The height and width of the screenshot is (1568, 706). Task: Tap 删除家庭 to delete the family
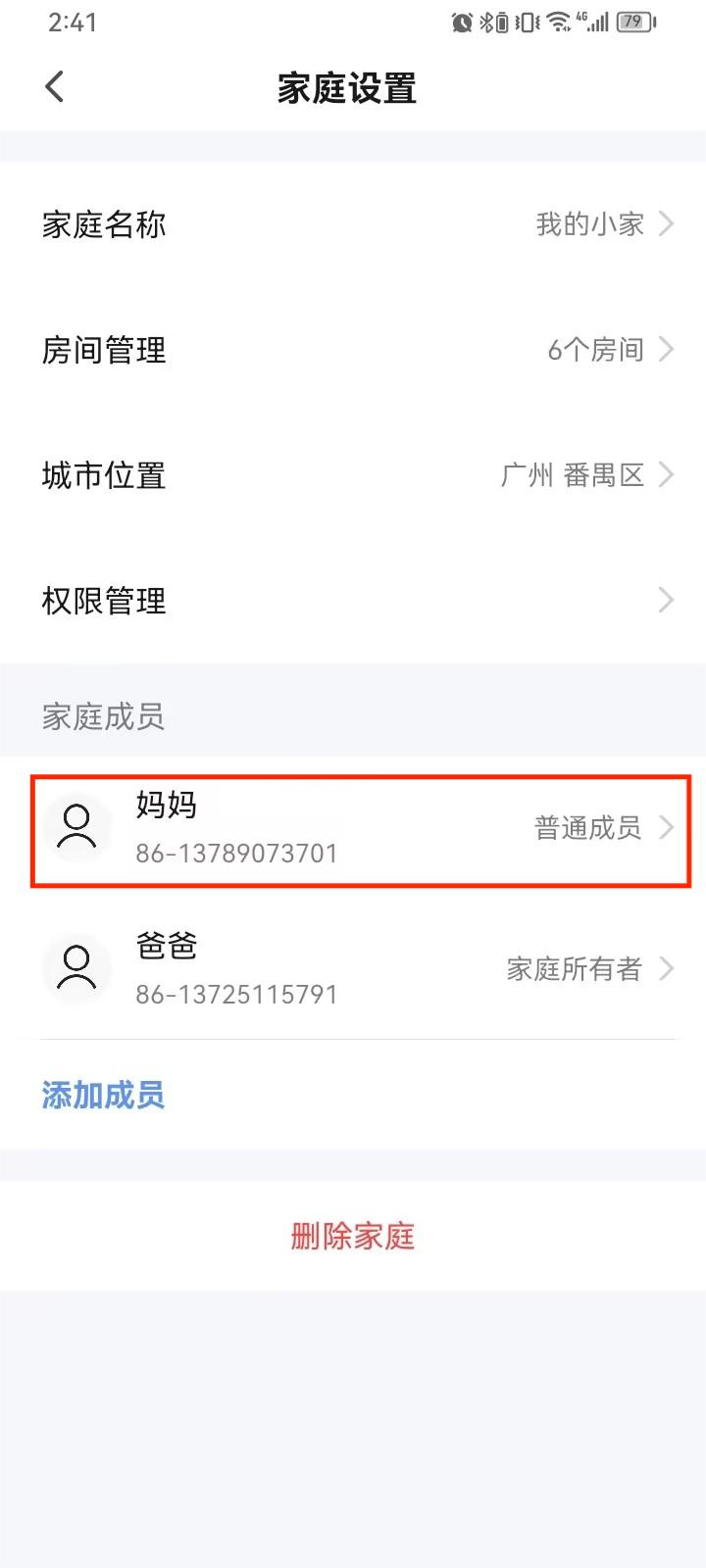click(x=353, y=1236)
